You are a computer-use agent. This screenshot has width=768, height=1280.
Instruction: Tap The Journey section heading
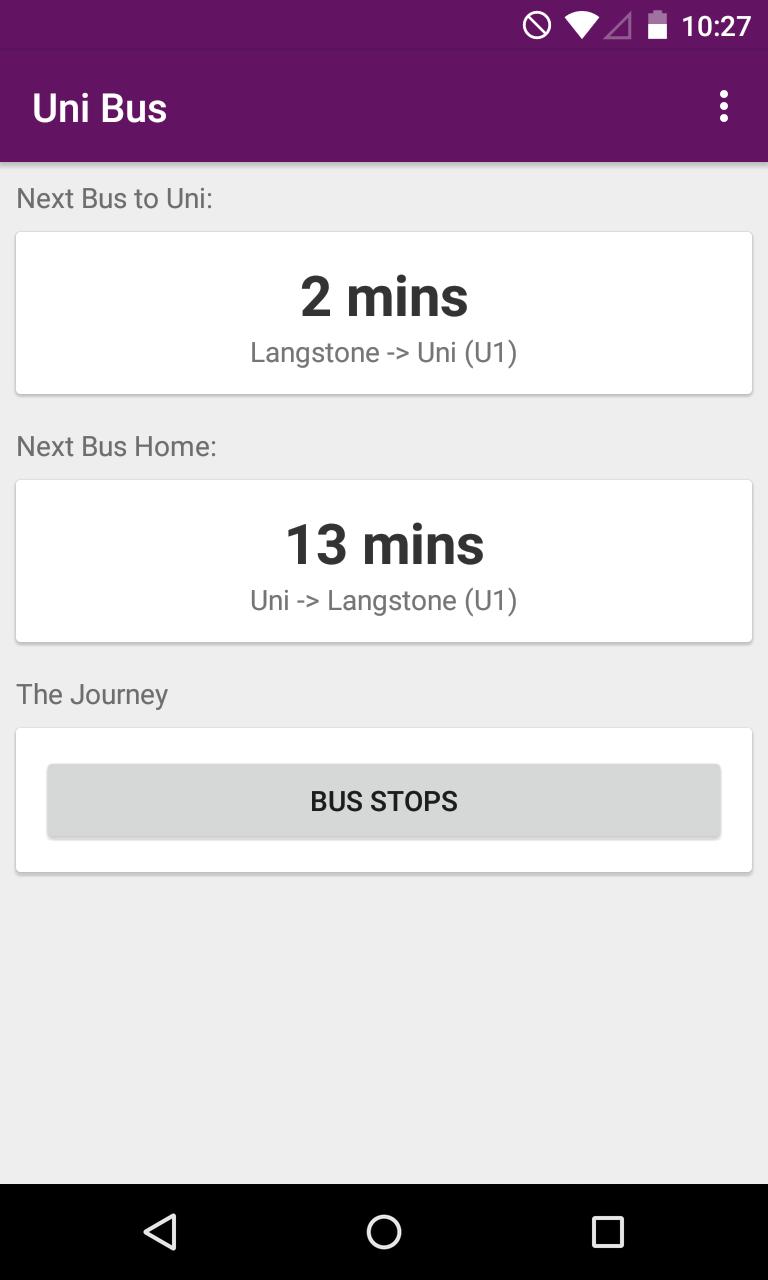click(91, 694)
